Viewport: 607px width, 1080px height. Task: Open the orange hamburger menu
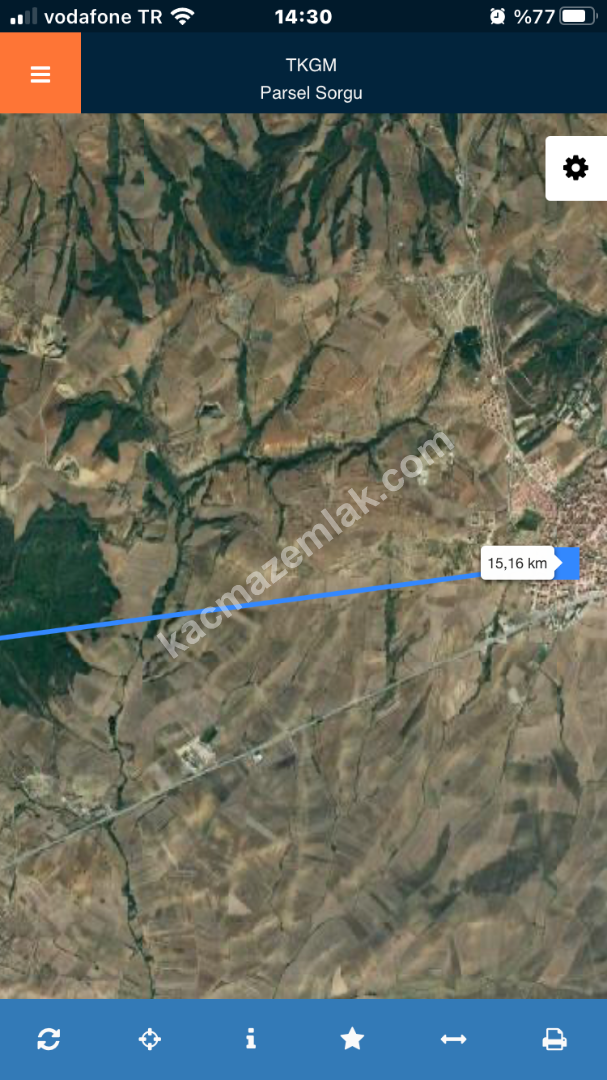pyautogui.click(x=40, y=74)
